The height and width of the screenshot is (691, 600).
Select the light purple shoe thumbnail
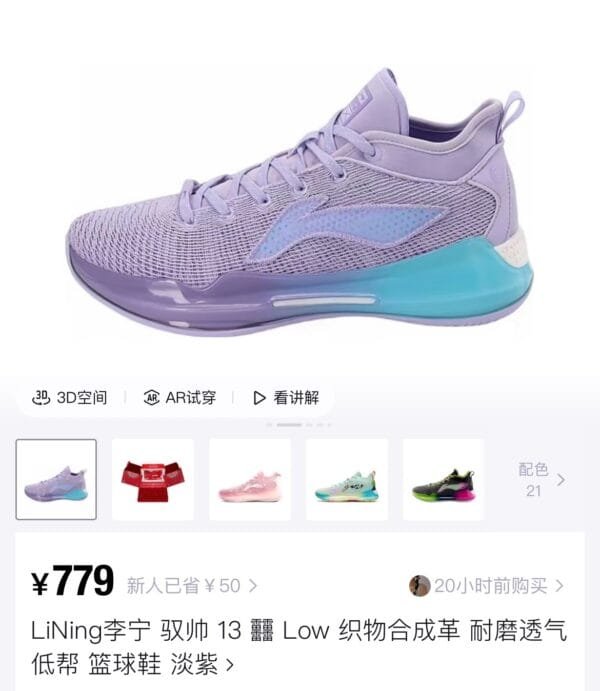[56, 479]
